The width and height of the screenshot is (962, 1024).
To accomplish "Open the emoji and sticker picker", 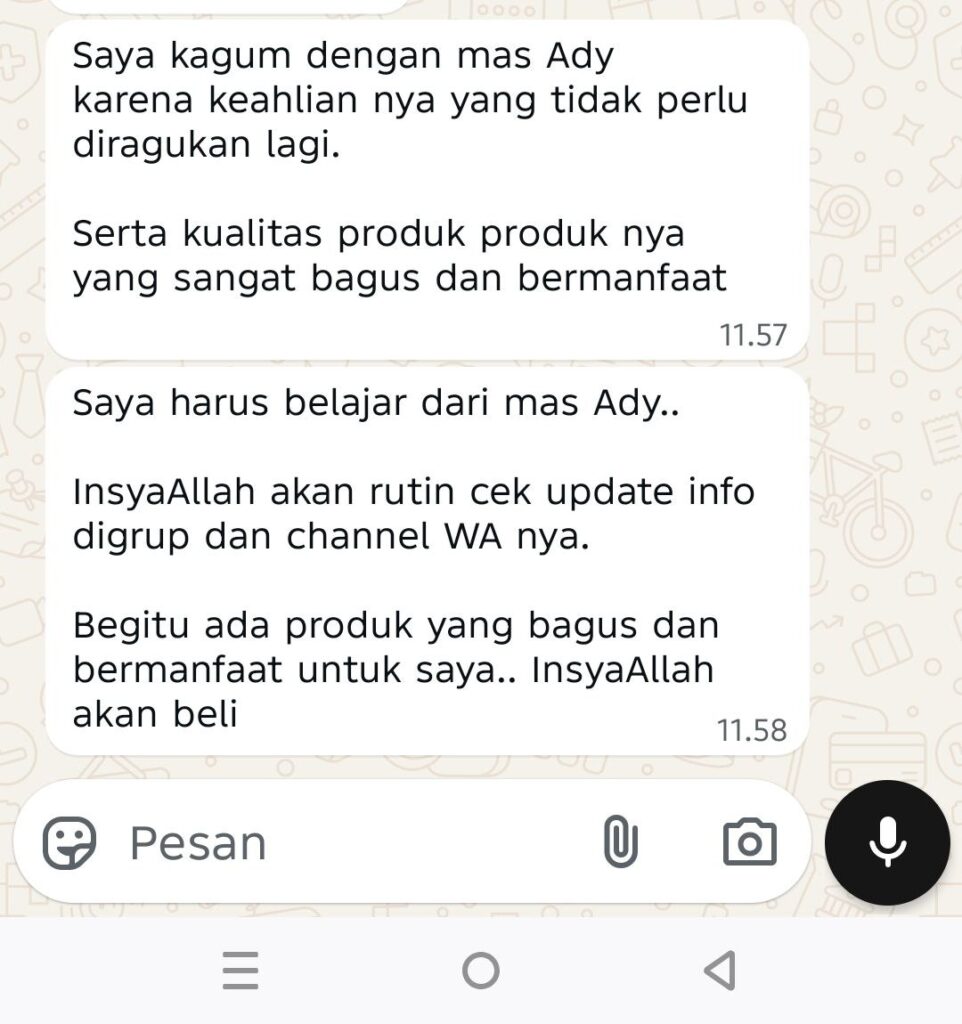I will (x=70, y=842).
